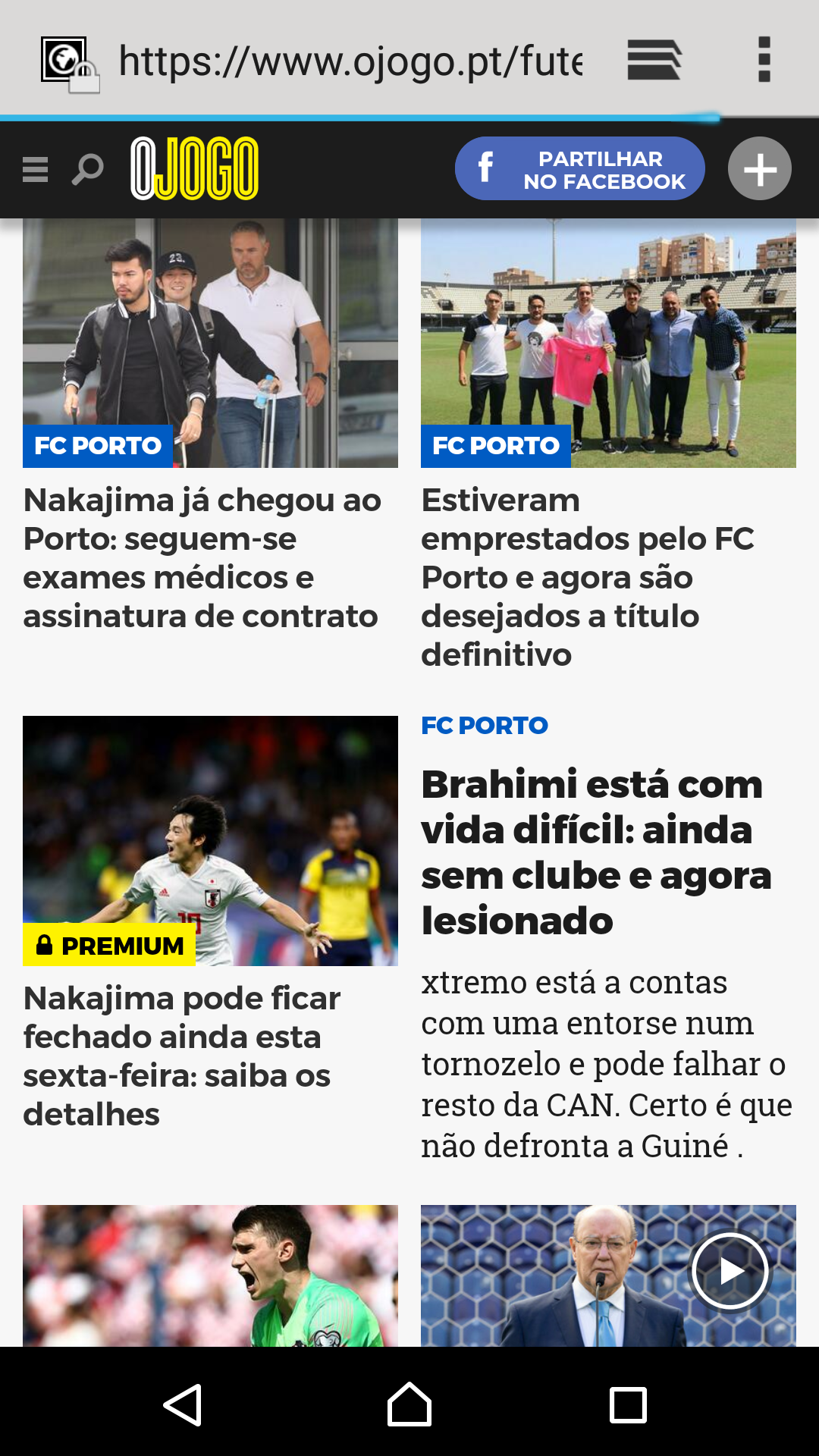Tap the O Jogo logo
This screenshot has width=819, height=1456.
(195, 168)
